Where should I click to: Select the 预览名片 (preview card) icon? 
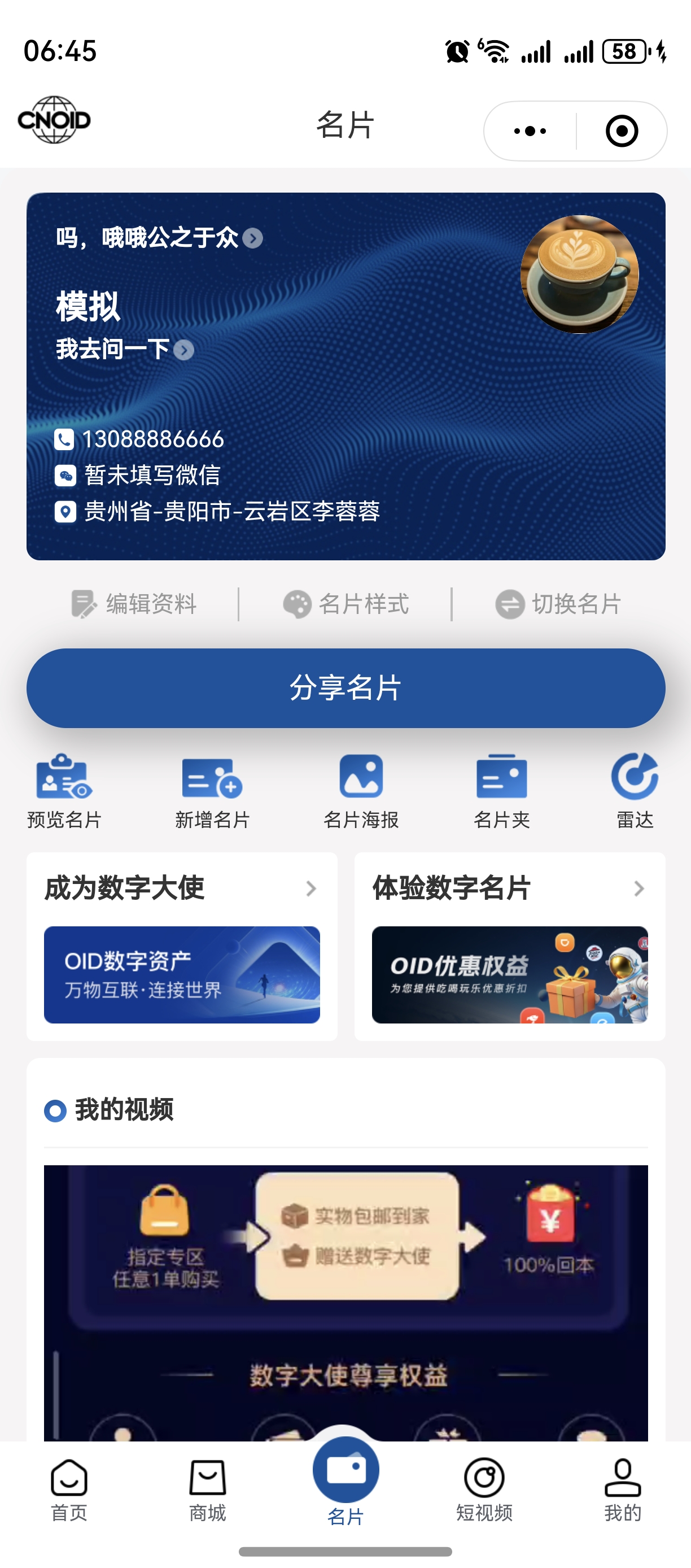click(63, 784)
